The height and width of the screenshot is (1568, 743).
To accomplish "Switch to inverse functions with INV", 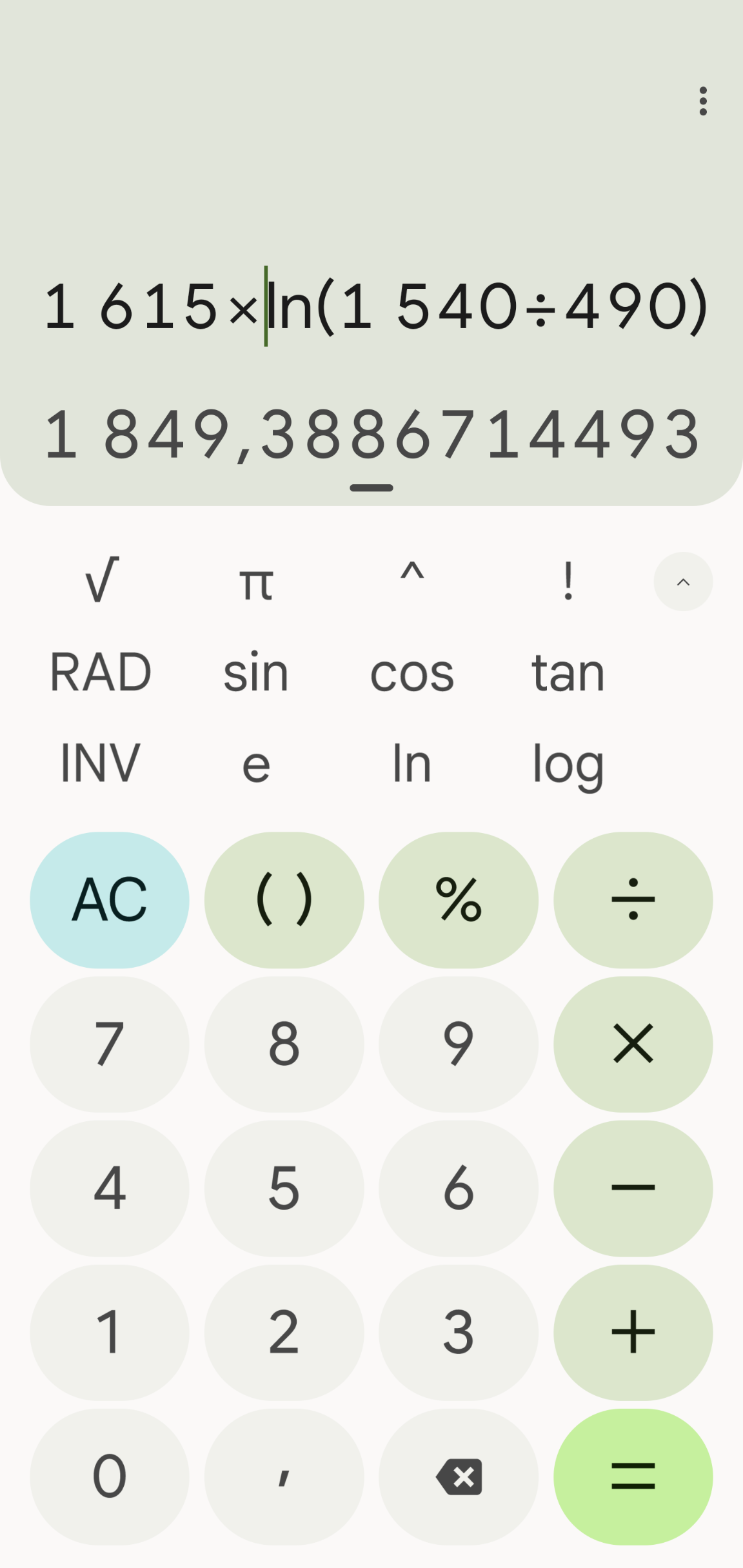I will click(x=101, y=763).
